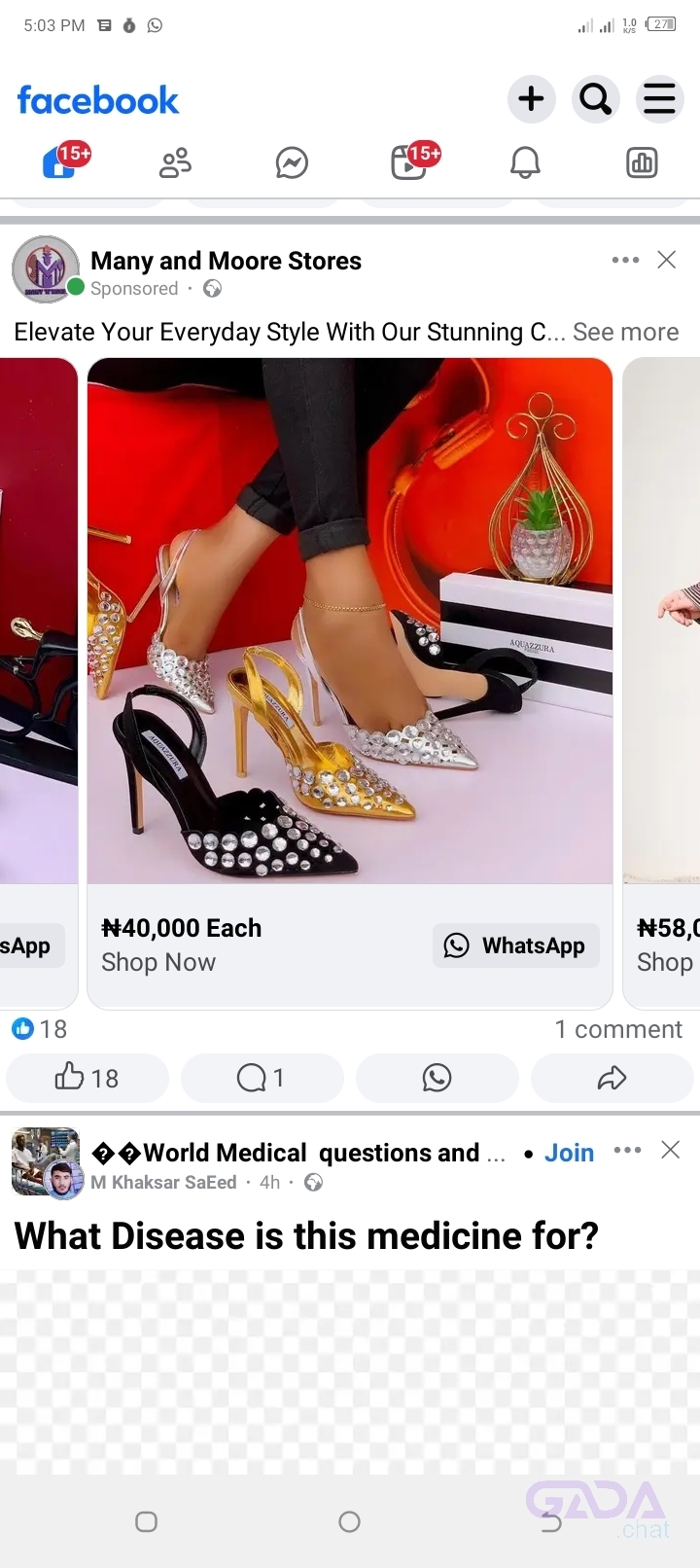Switch to the Home feed tab
700x1568 pixels.
click(x=60, y=162)
